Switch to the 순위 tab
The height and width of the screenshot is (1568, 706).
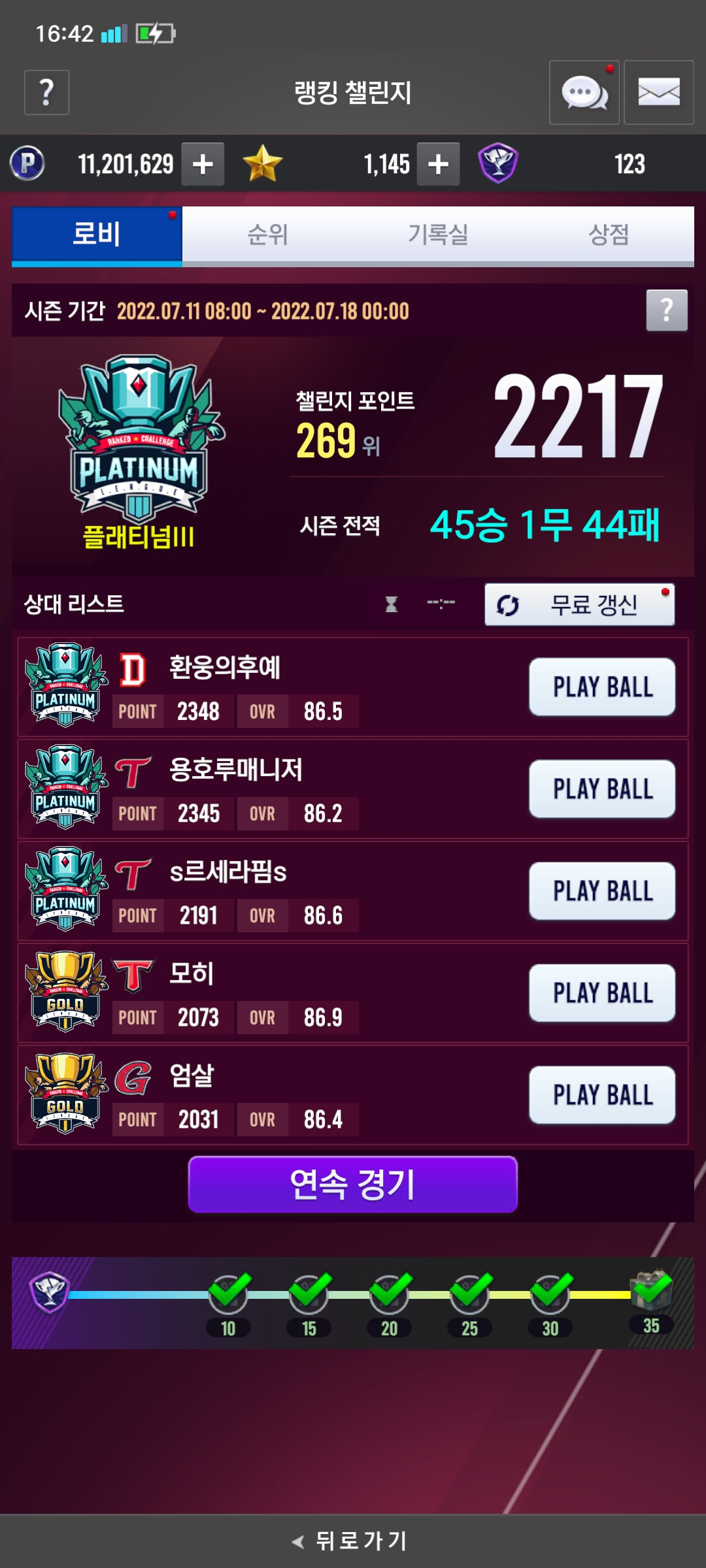point(267,234)
